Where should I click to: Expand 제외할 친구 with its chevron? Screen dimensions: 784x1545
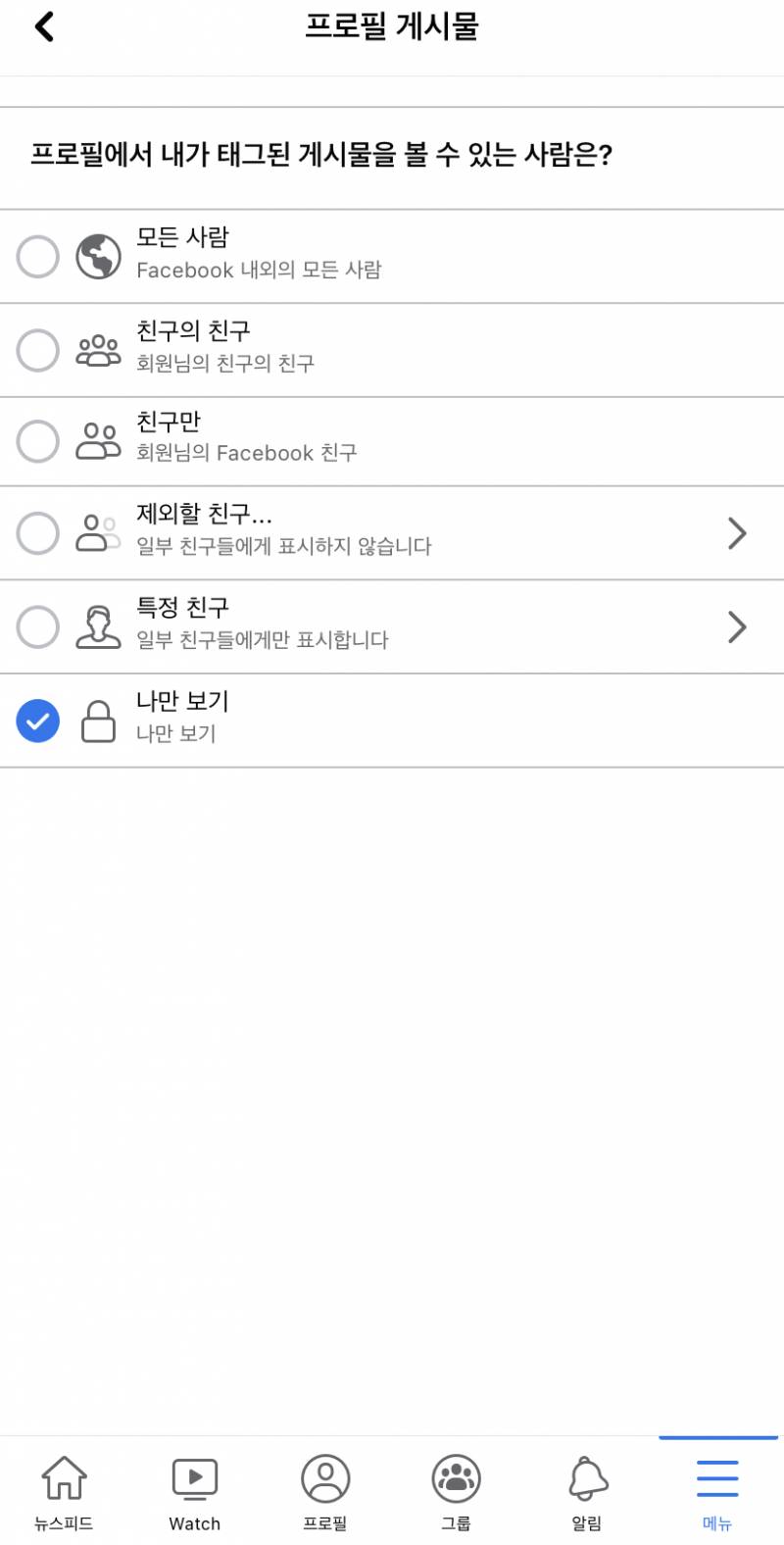(737, 533)
